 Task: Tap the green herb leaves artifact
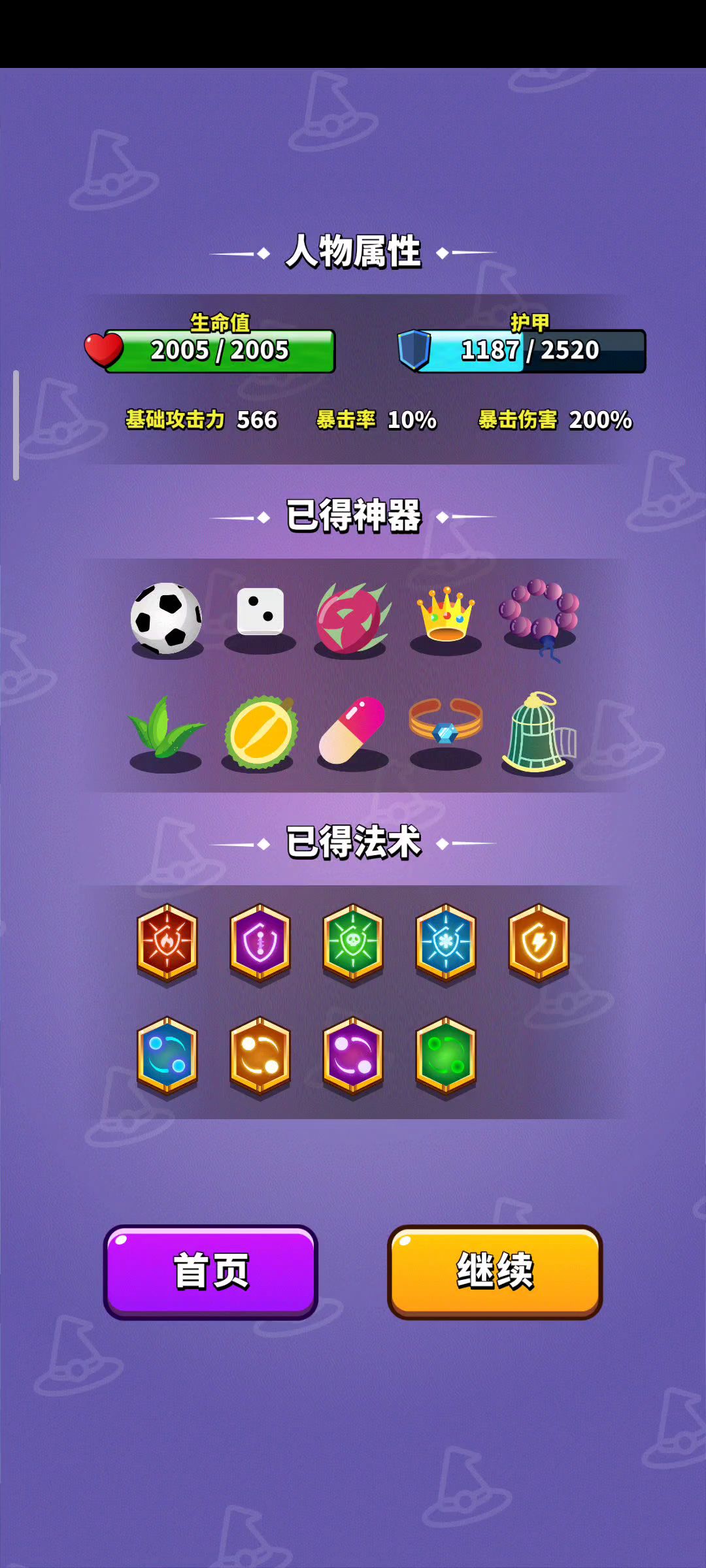165,729
